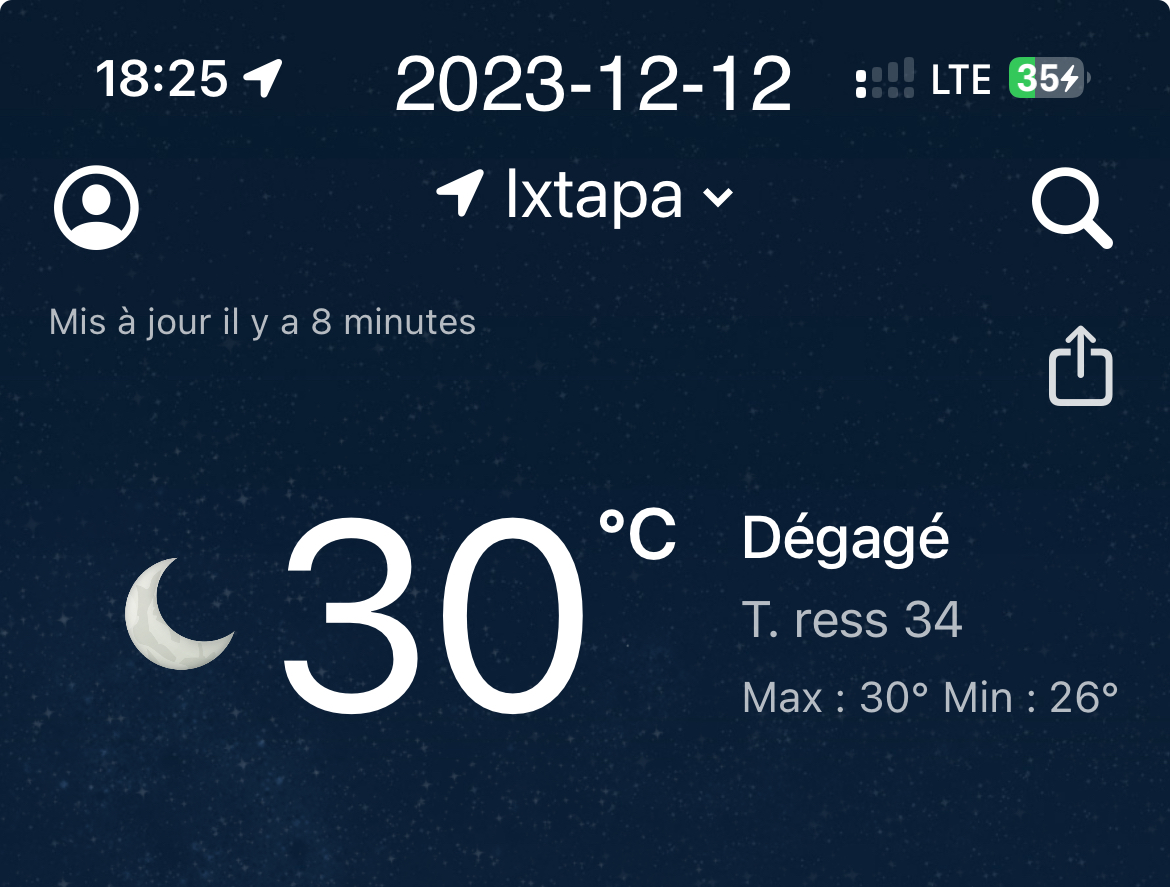Open the user profile icon
Image resolution: width=1170 pixels, height=887 pixels.
click(96, 208)
